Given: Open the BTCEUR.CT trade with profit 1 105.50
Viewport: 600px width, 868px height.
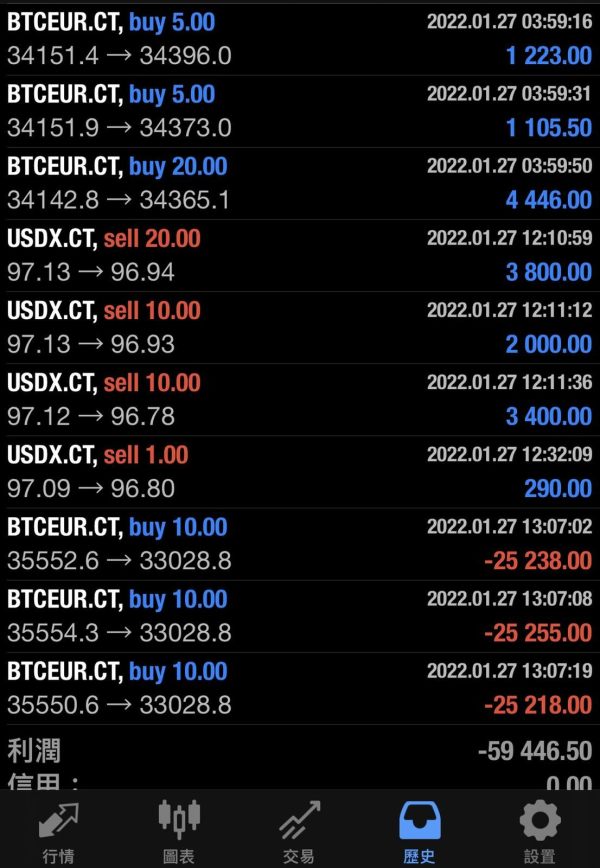Looking at the screenshot, I should tap(300, 111).
